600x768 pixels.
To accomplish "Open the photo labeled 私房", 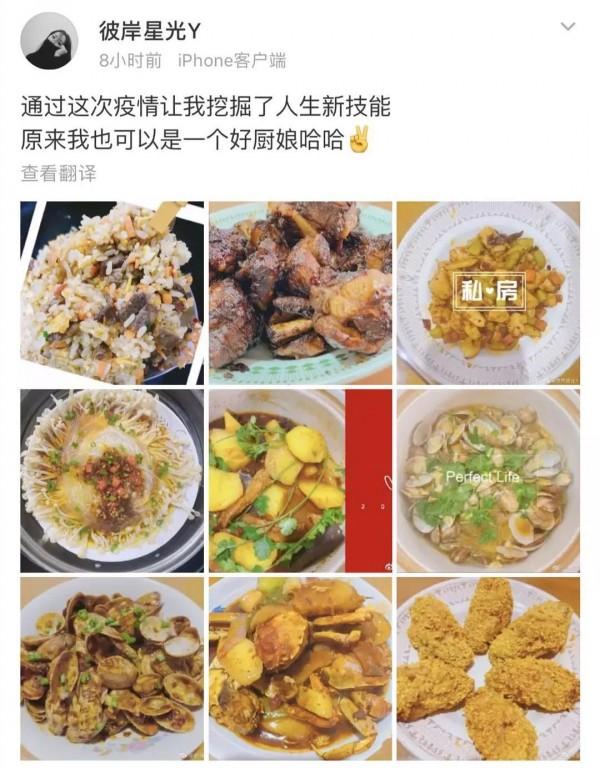I will point(488,293).
